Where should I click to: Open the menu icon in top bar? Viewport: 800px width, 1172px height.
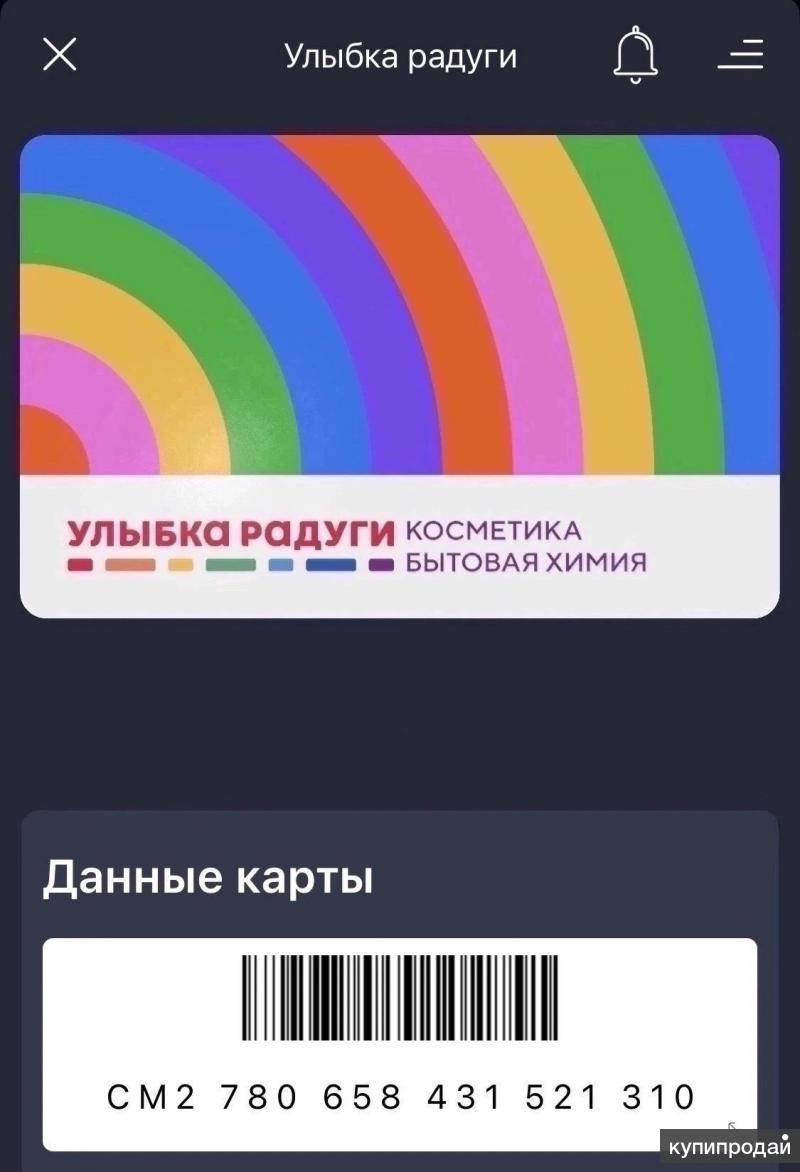pos(741,54)
